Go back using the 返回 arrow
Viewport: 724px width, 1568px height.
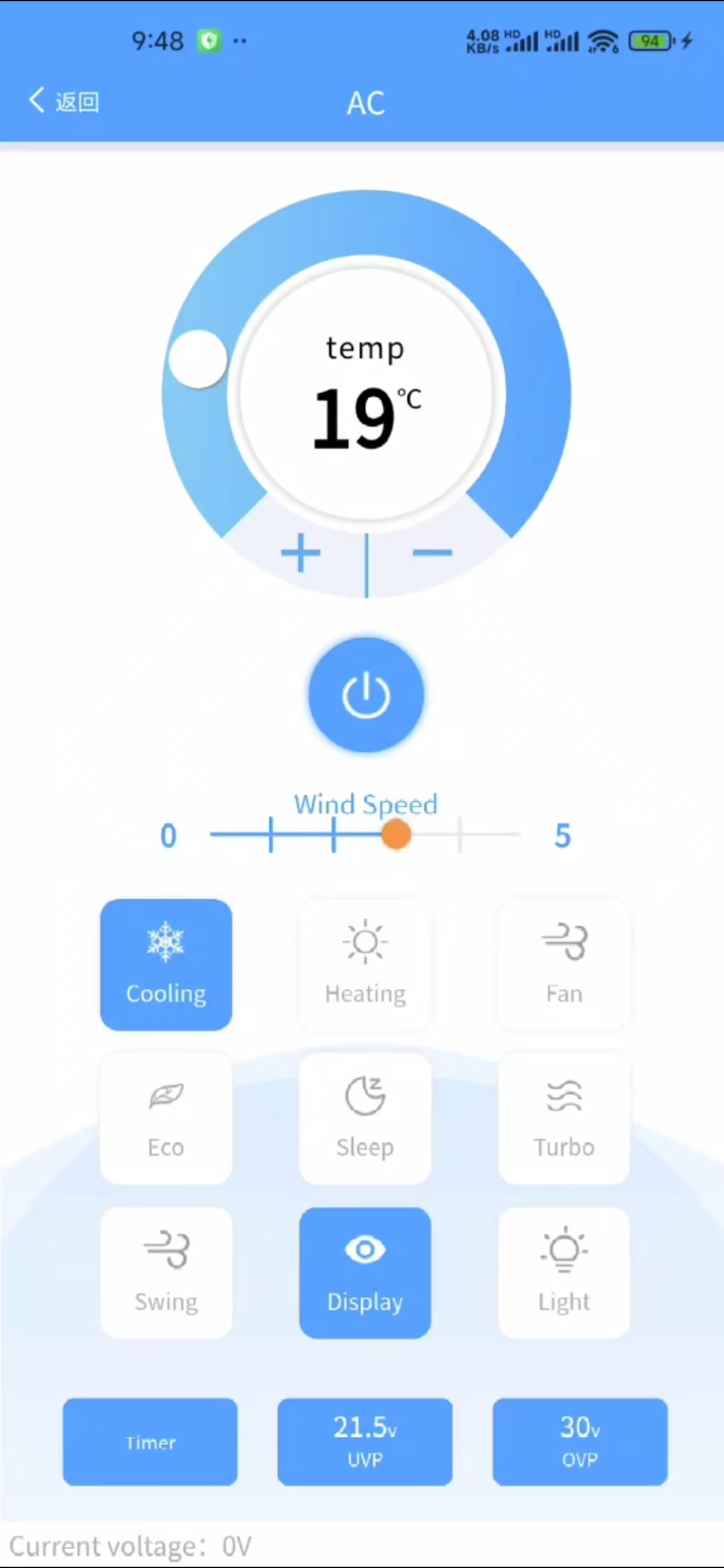pos(63,101)
